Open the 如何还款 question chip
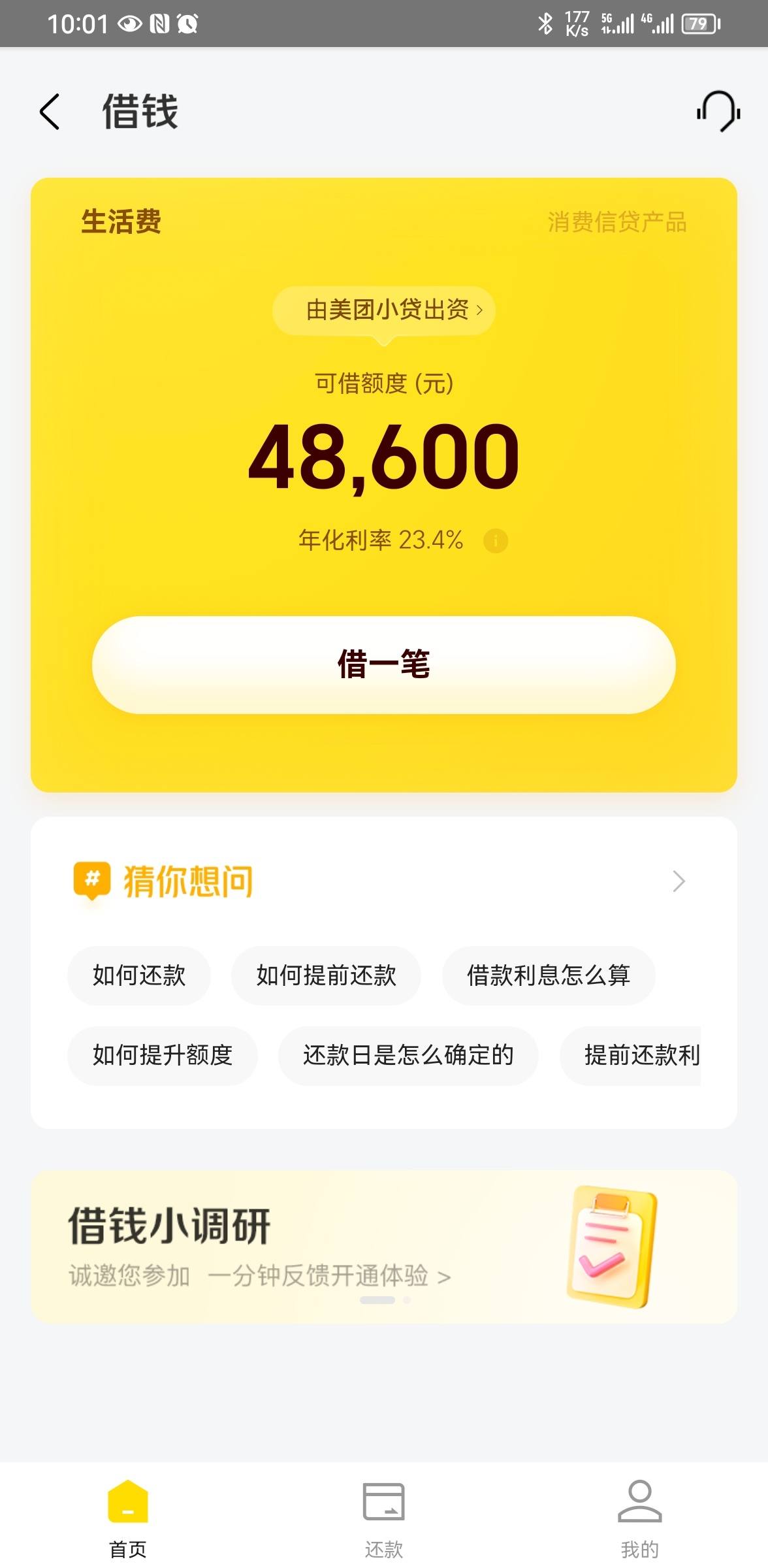This screenshot has height=1568, width=768. (x=138, y=975)
